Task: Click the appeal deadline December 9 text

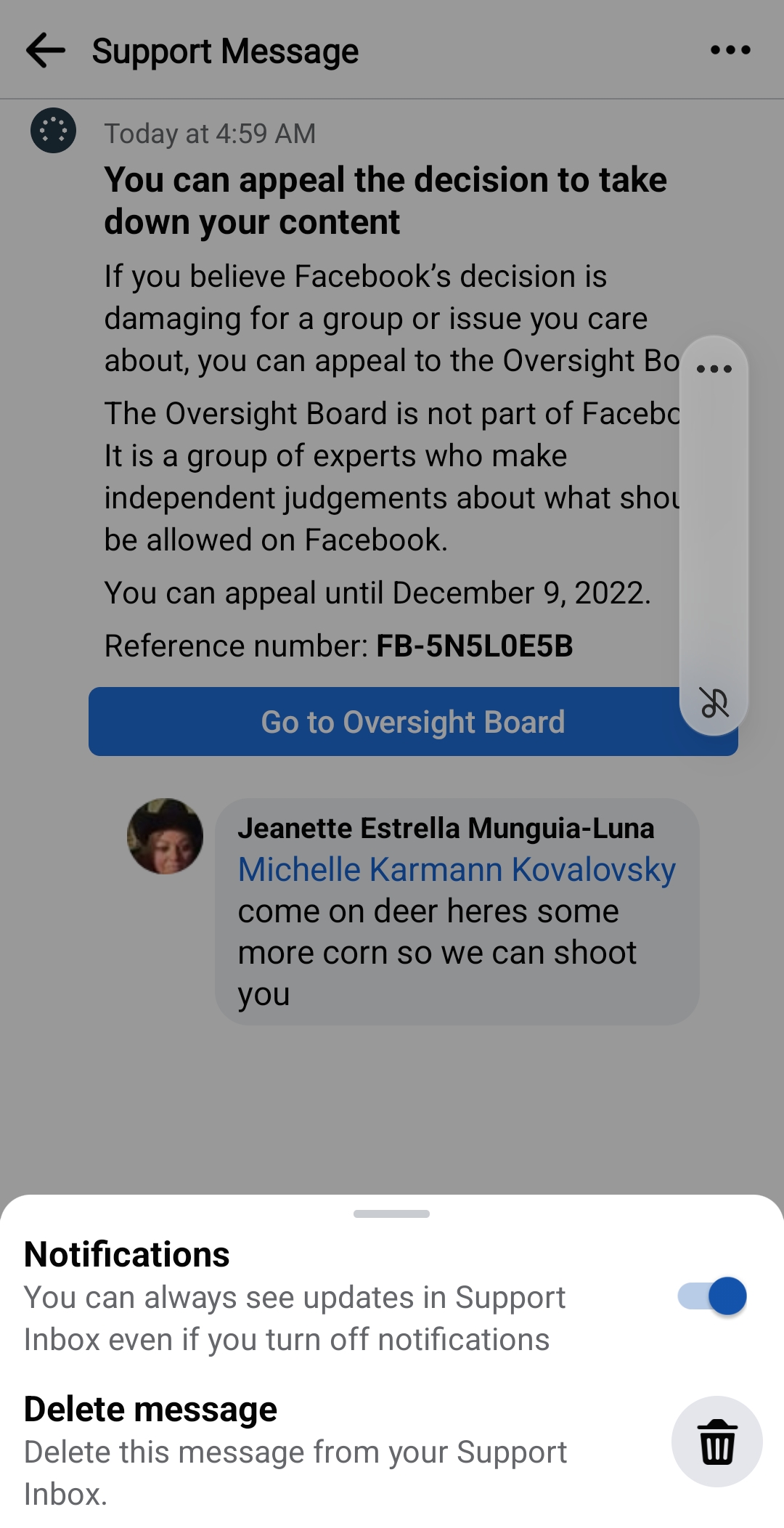Action: coord(380,593)
